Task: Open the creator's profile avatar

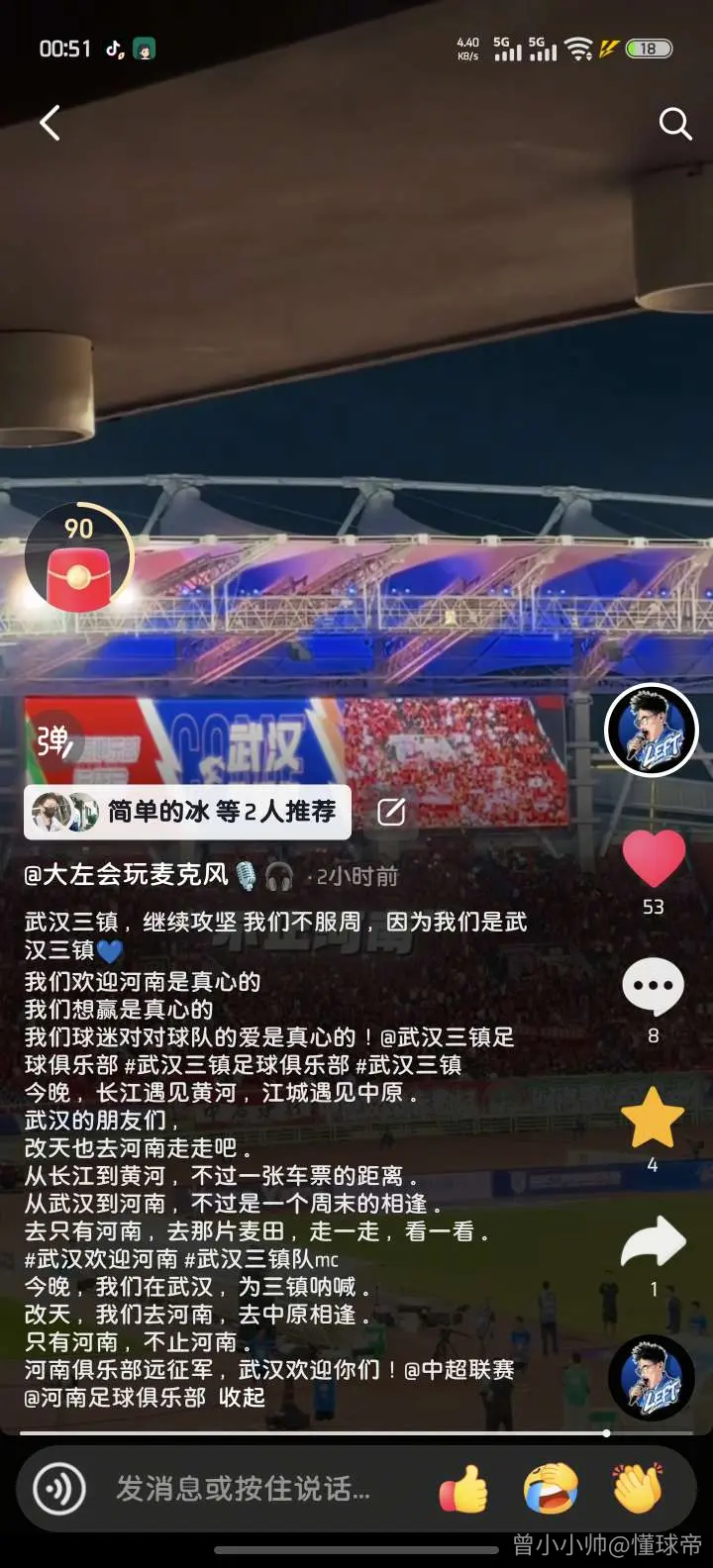Action: 652,731
